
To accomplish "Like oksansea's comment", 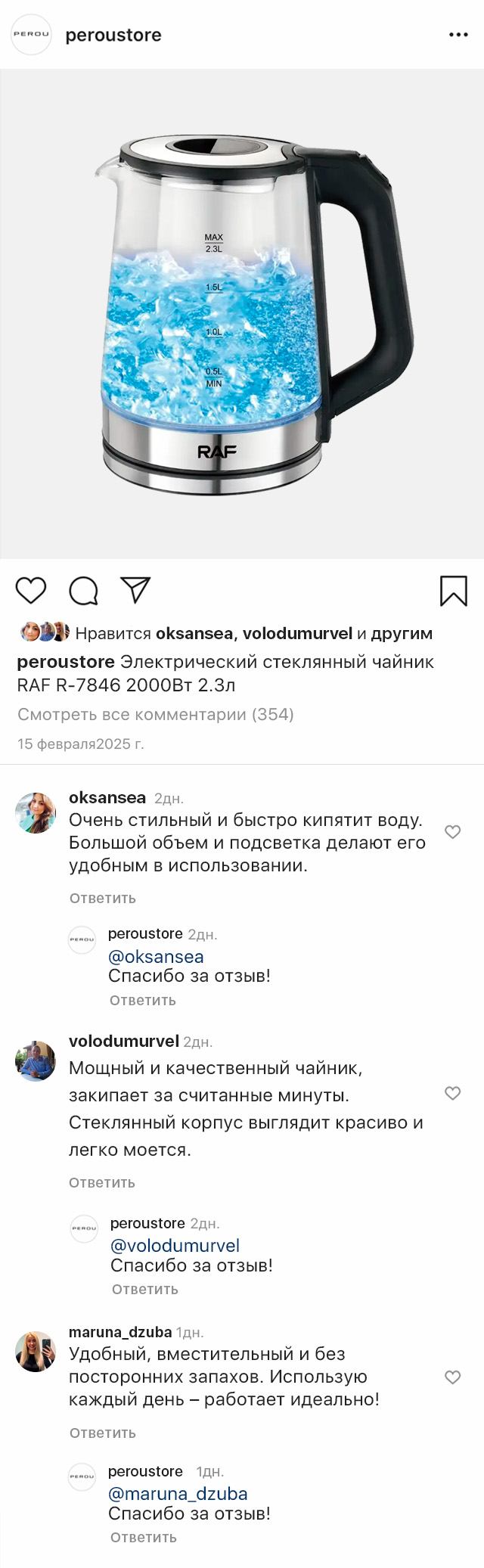I will click(452, 832).
